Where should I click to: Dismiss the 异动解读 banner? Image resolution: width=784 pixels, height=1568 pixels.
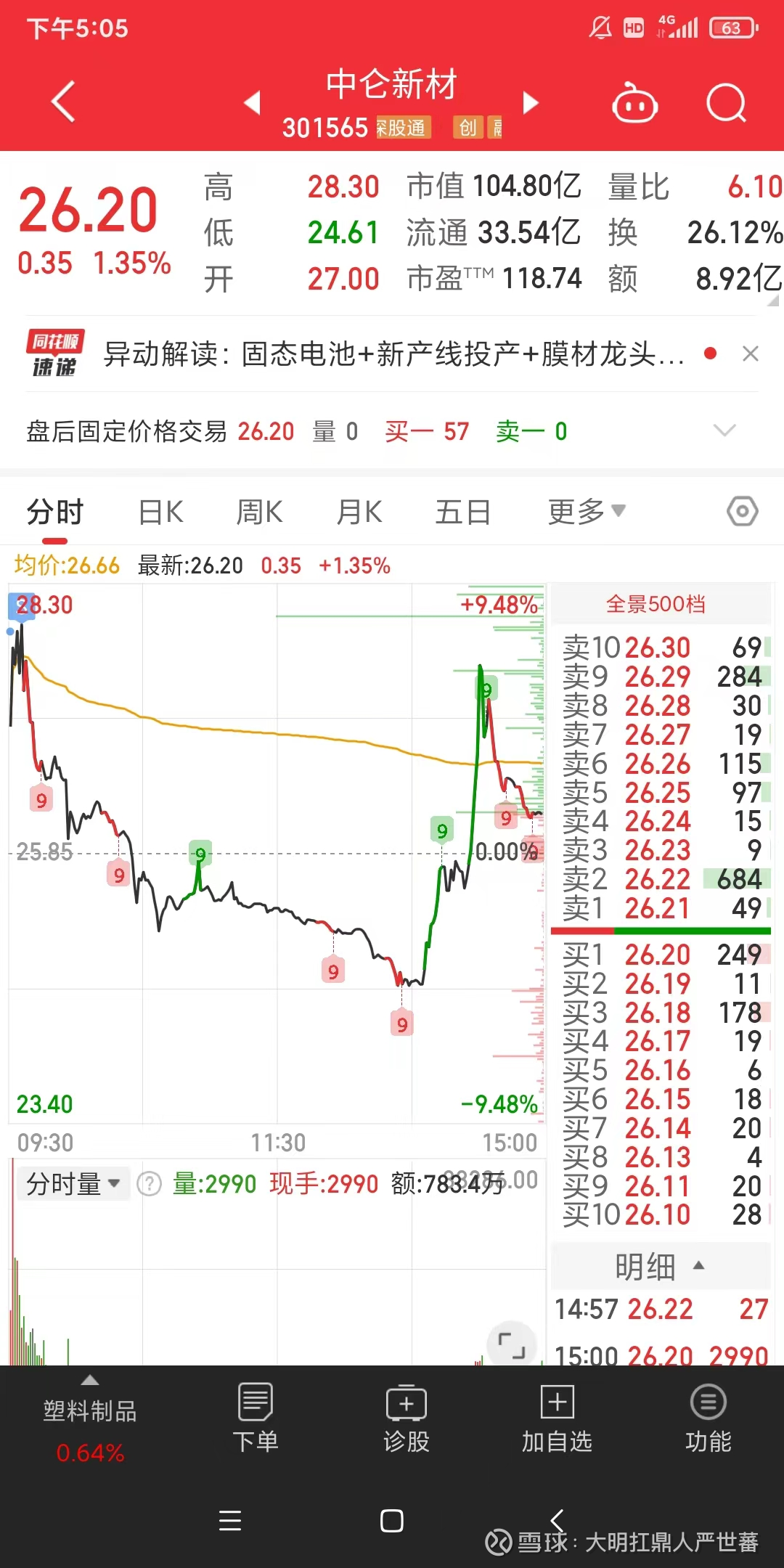751,354
